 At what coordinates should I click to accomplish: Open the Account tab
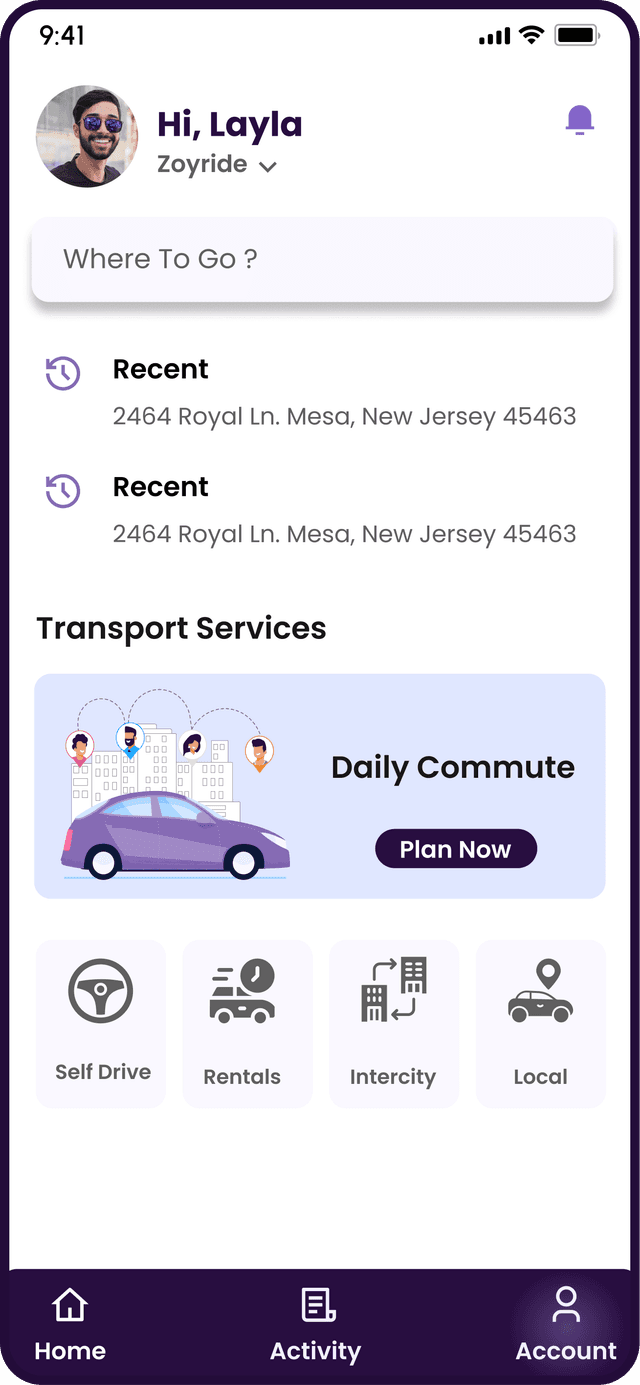[x=566, y=1326]
